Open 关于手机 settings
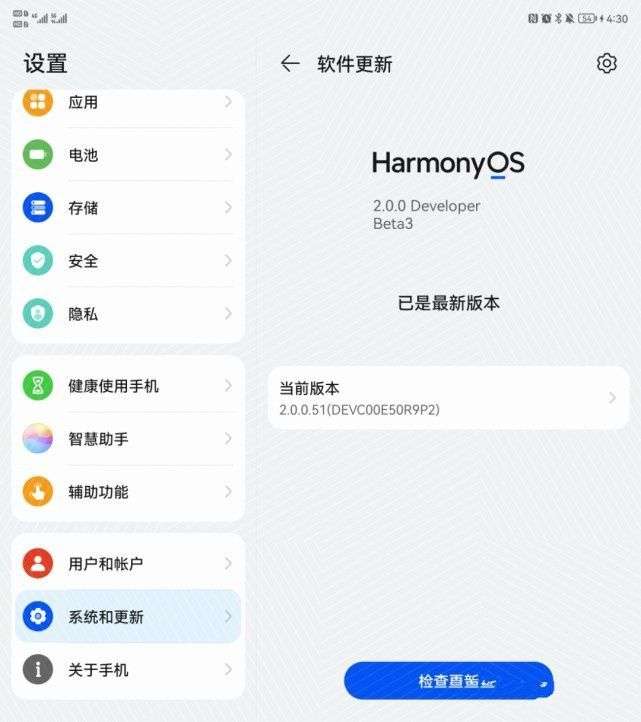This screenshot has width=641, height=722. 128,670
